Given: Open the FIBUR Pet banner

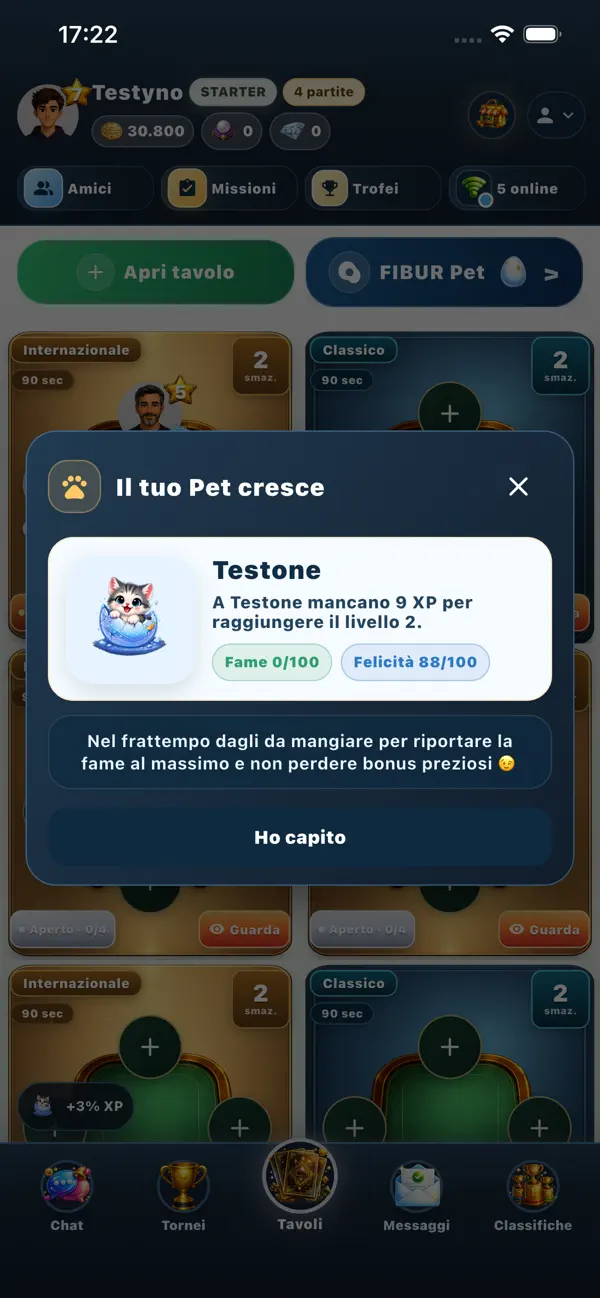Looking at the screenshot, I should pyautogui.click(x=444, y=272).
